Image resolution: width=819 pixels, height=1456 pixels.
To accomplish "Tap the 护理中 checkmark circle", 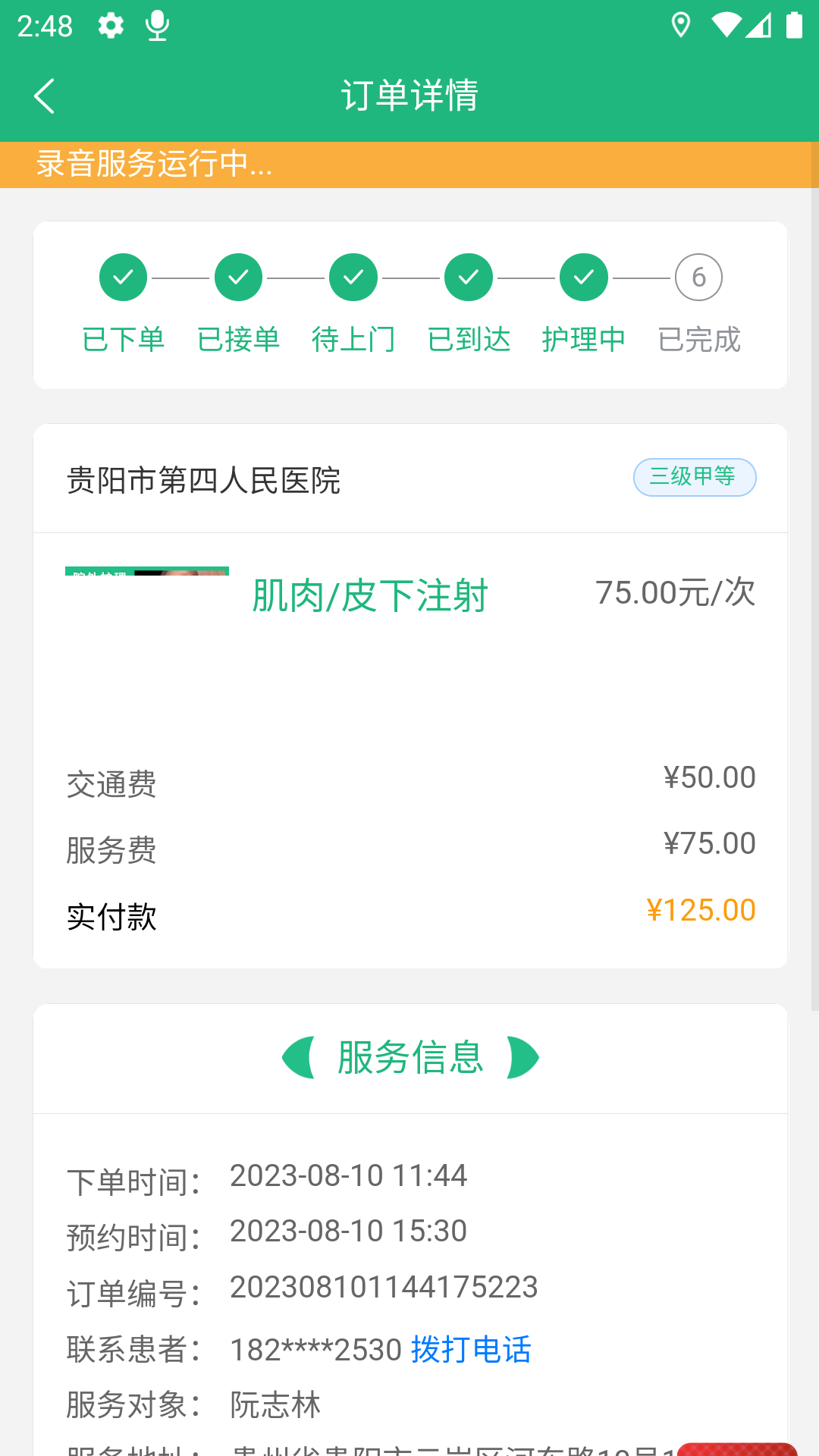I will click(583, 277).
